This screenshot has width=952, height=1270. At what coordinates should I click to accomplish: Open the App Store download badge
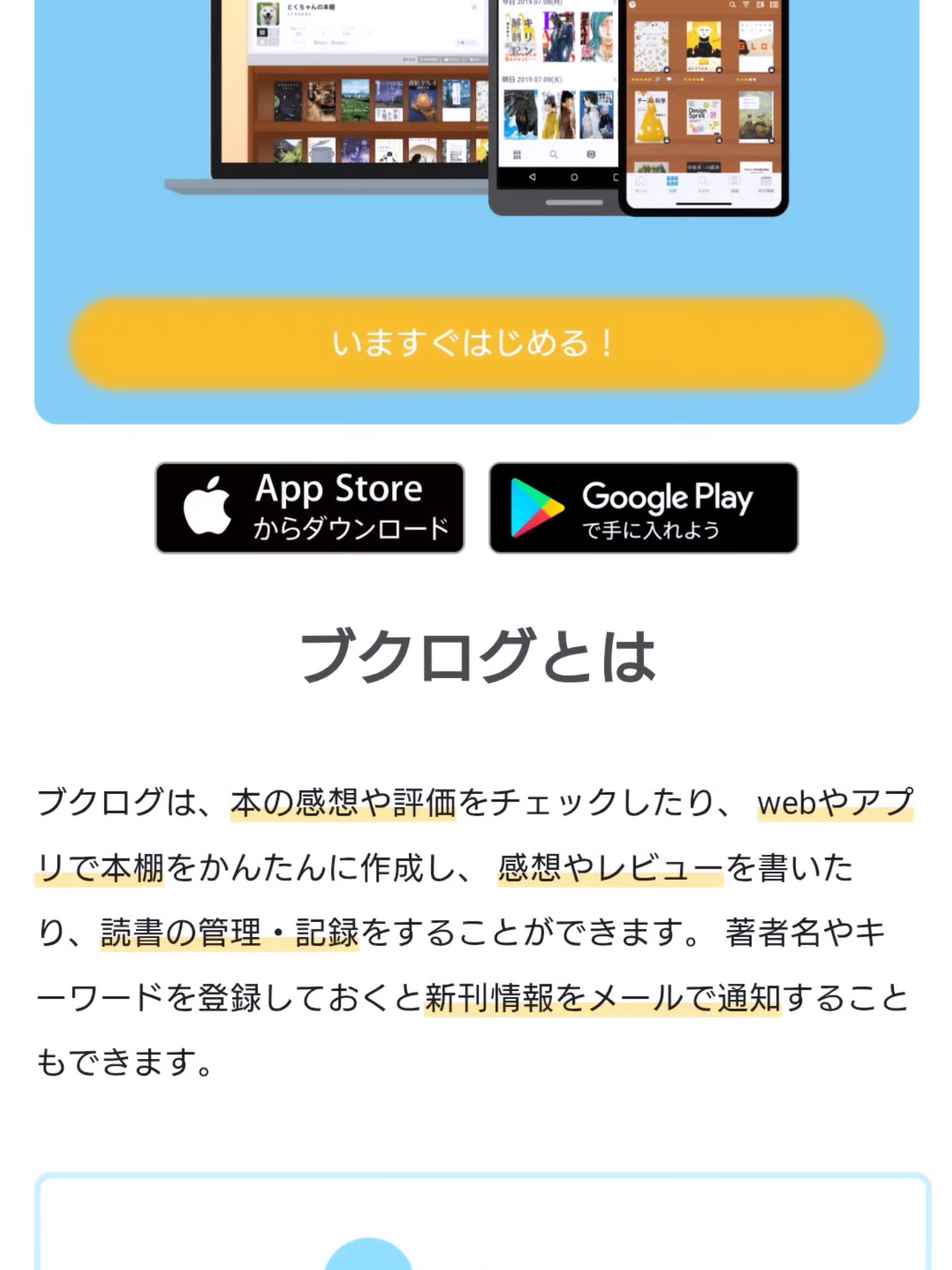pyautogui.click(x=309, y=507)
